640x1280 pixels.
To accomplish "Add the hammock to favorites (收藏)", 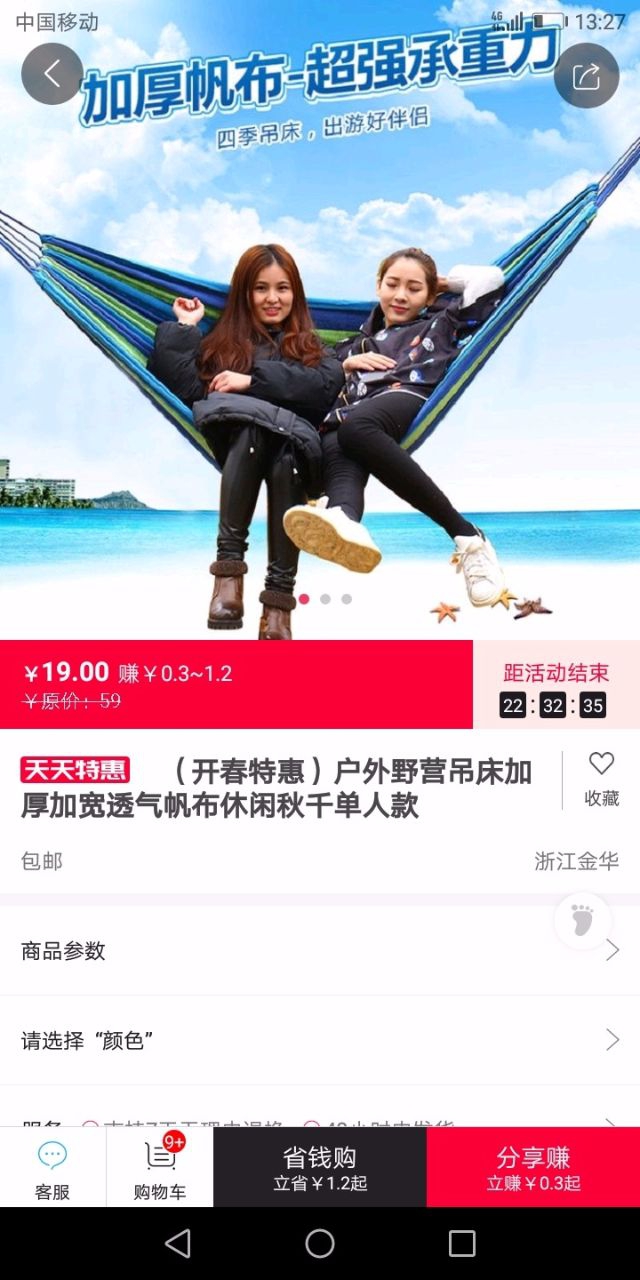I will 601,779.
